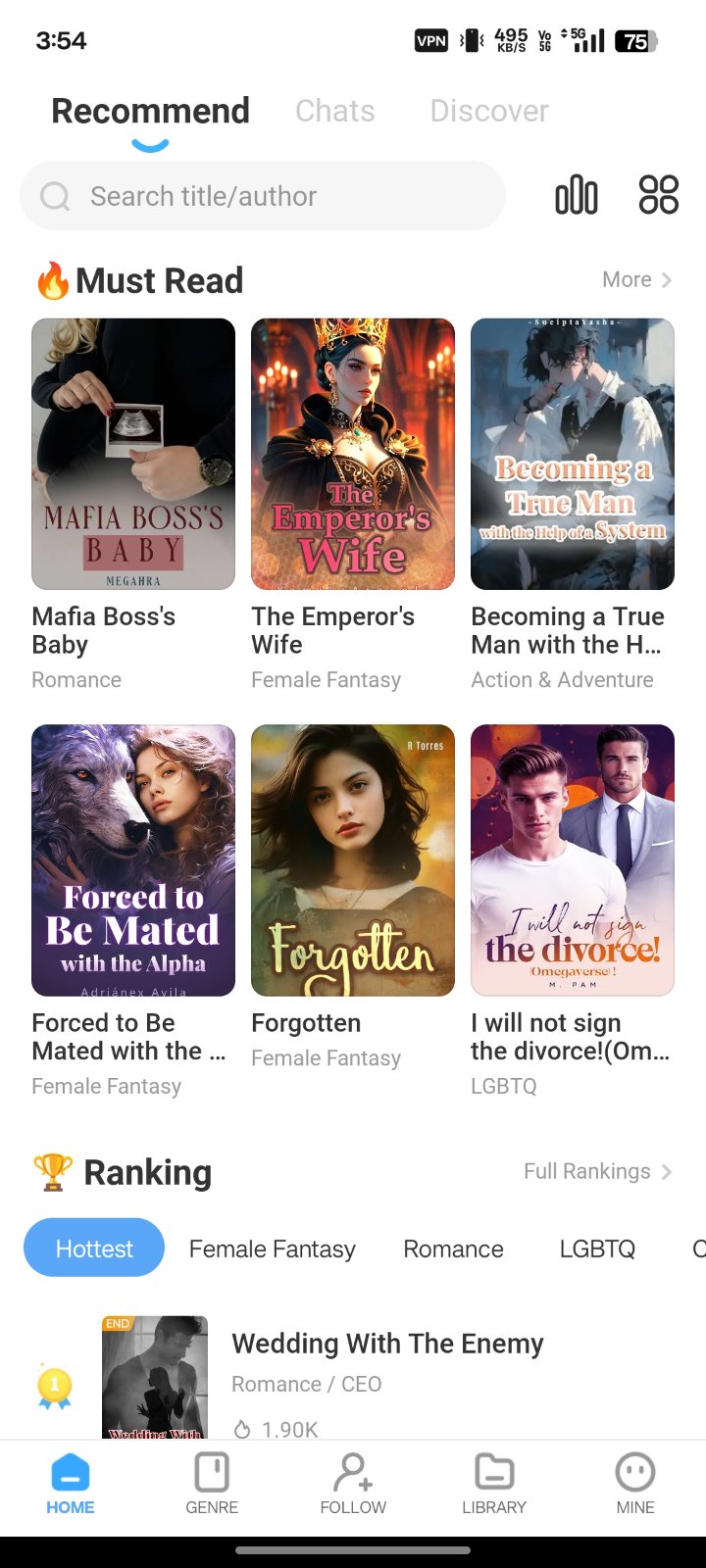This screenshot has height=1568, width=706.
Task: Switch to the Discover tab
Action: pyautogui.click(x=489, y=111)
